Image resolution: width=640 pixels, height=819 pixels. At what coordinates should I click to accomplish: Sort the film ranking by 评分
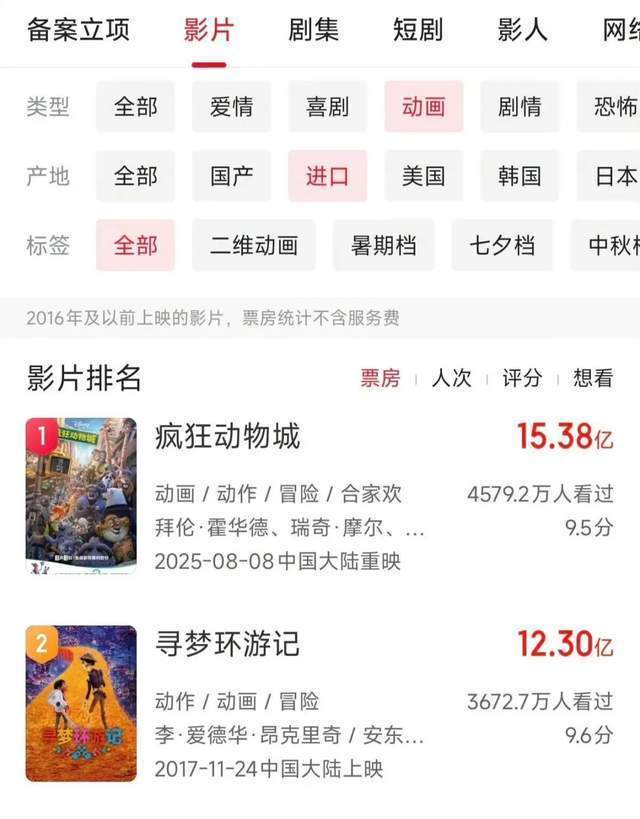[521, 378]
